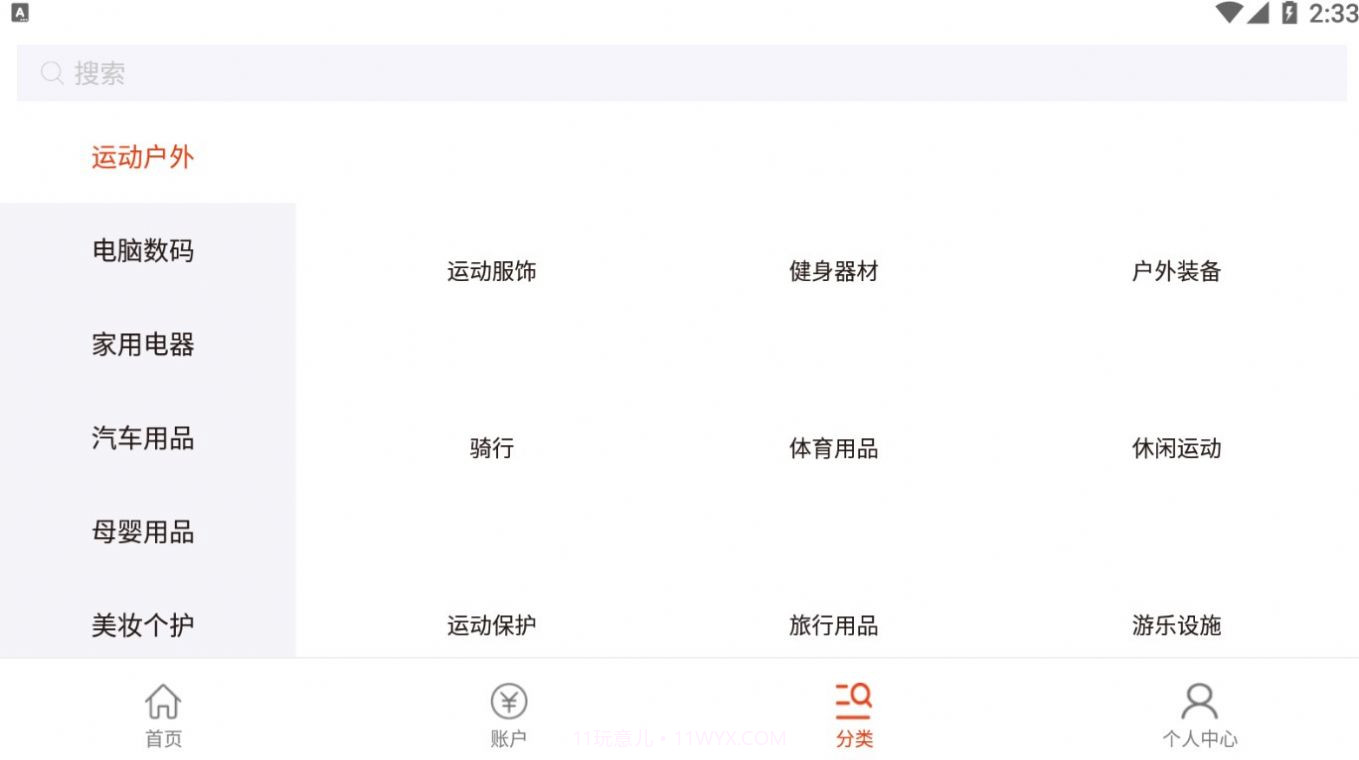The width and height of the screenshot is (1359, 760).
Task: Tap the 分类 tab in bottom bar
Action: 854,714
